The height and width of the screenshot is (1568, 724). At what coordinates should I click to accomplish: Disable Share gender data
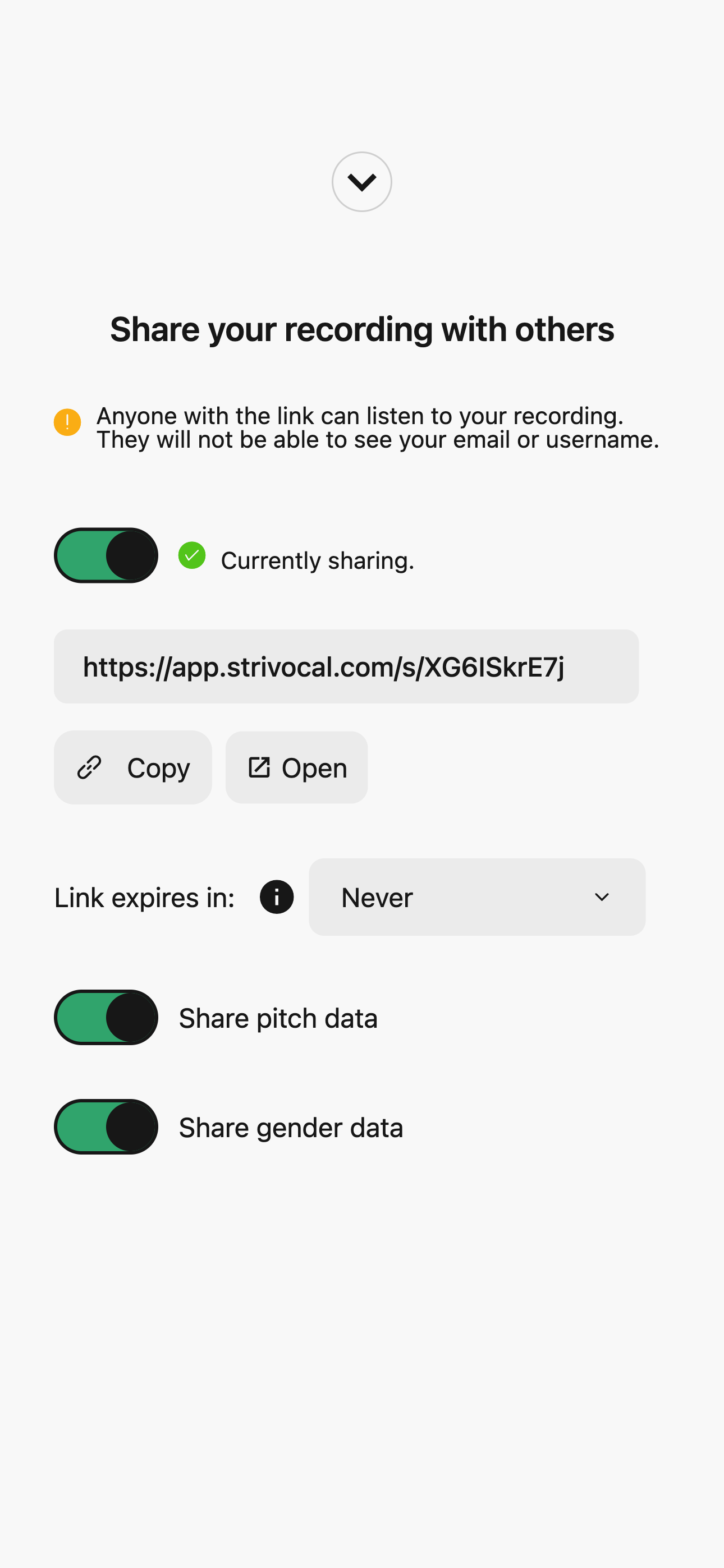coord(106,1126)
